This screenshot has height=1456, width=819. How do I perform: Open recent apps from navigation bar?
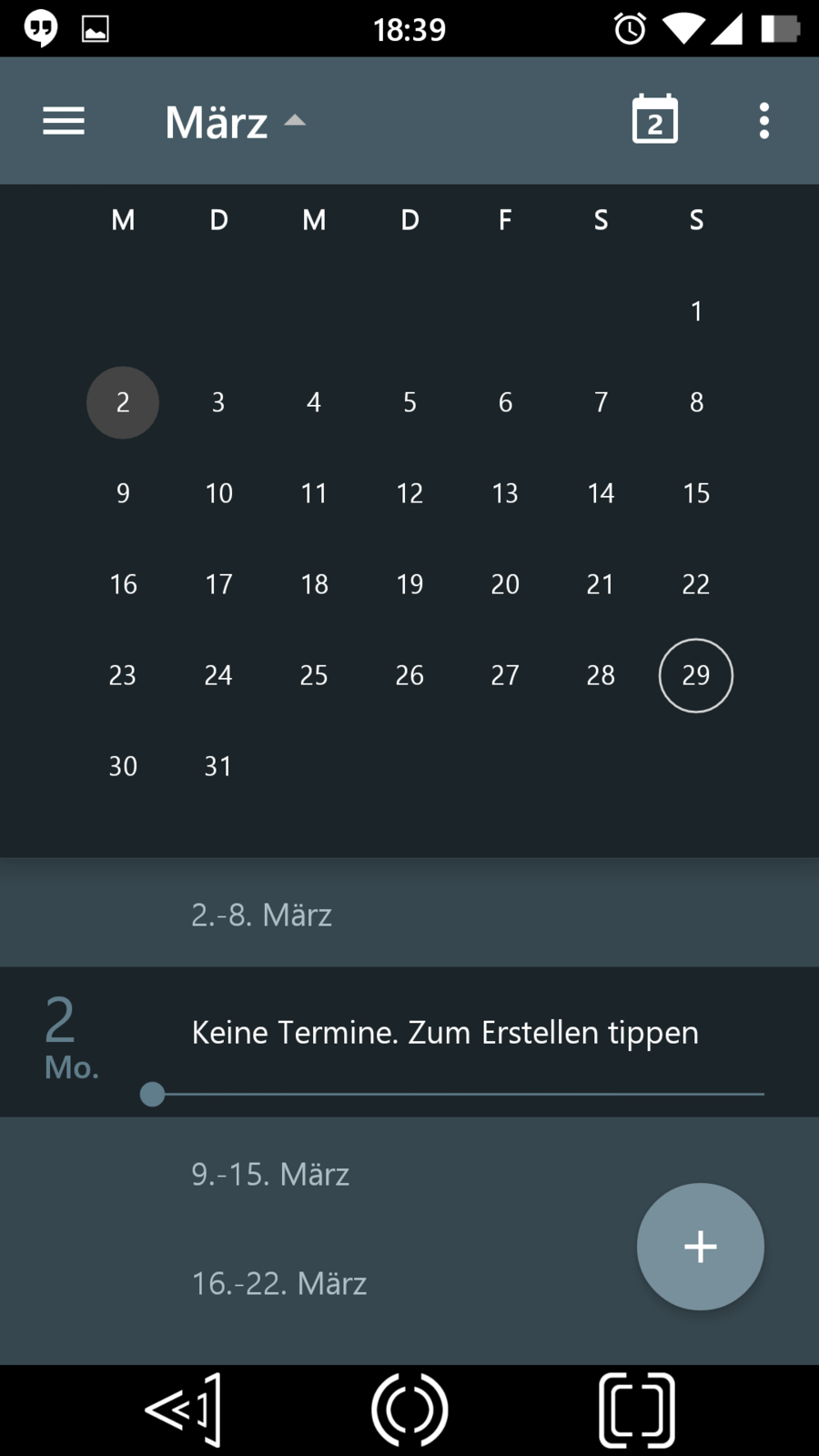point(637,1410)
